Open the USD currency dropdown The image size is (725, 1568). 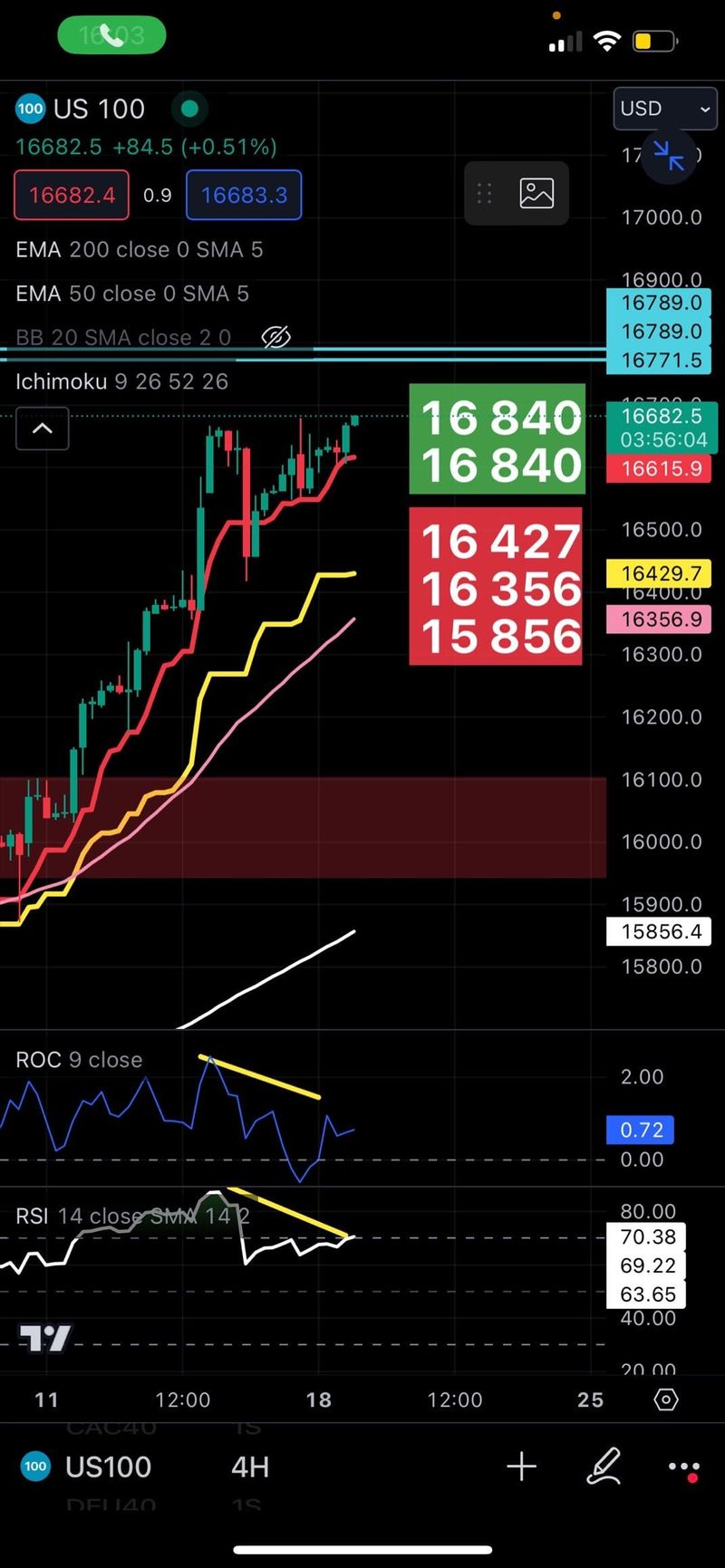coord(664,108)
